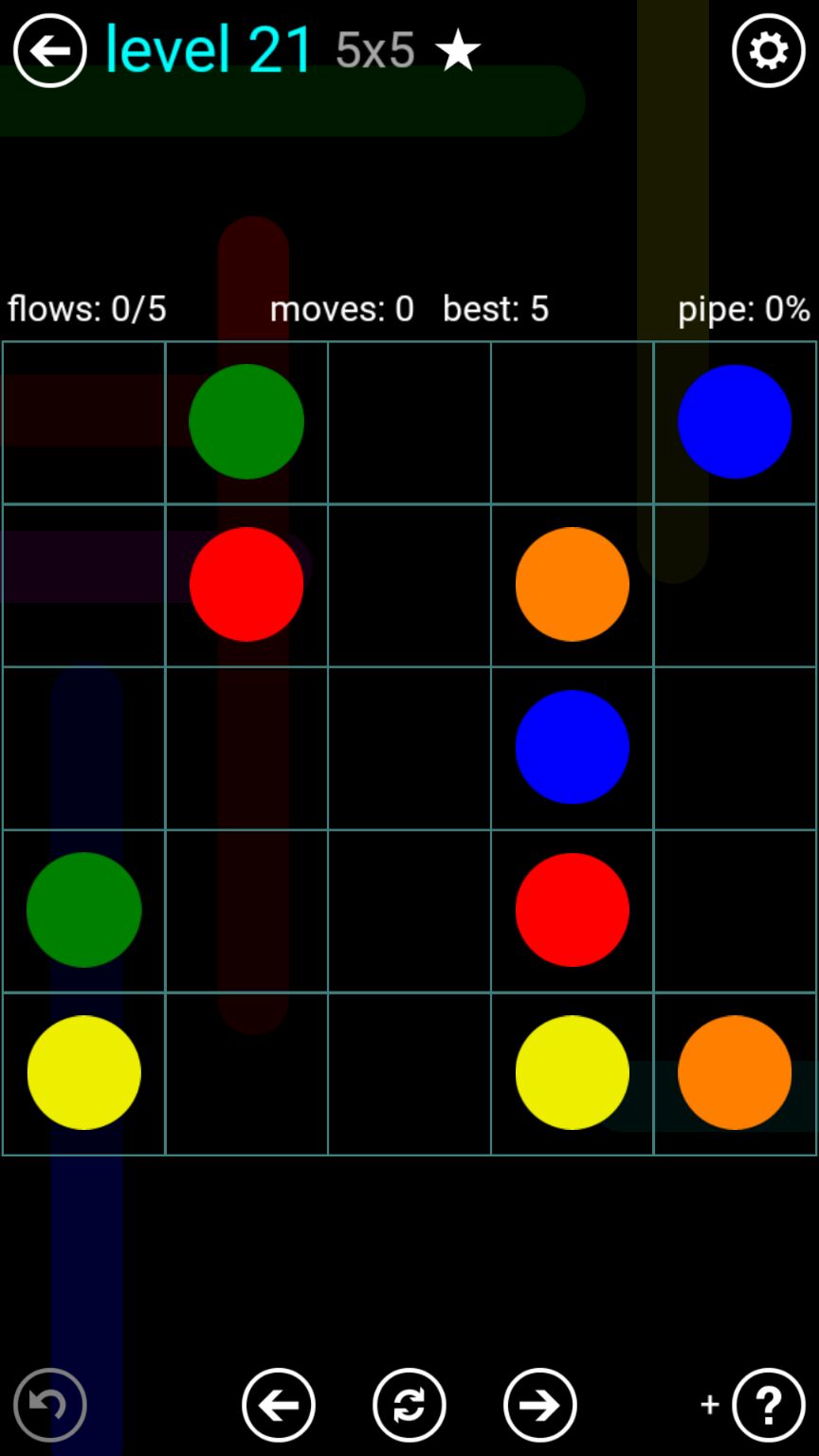The width and height of the screenshot is (819, 1456).
Task: Tap the red dot in the second row
Action: (246, 585)
